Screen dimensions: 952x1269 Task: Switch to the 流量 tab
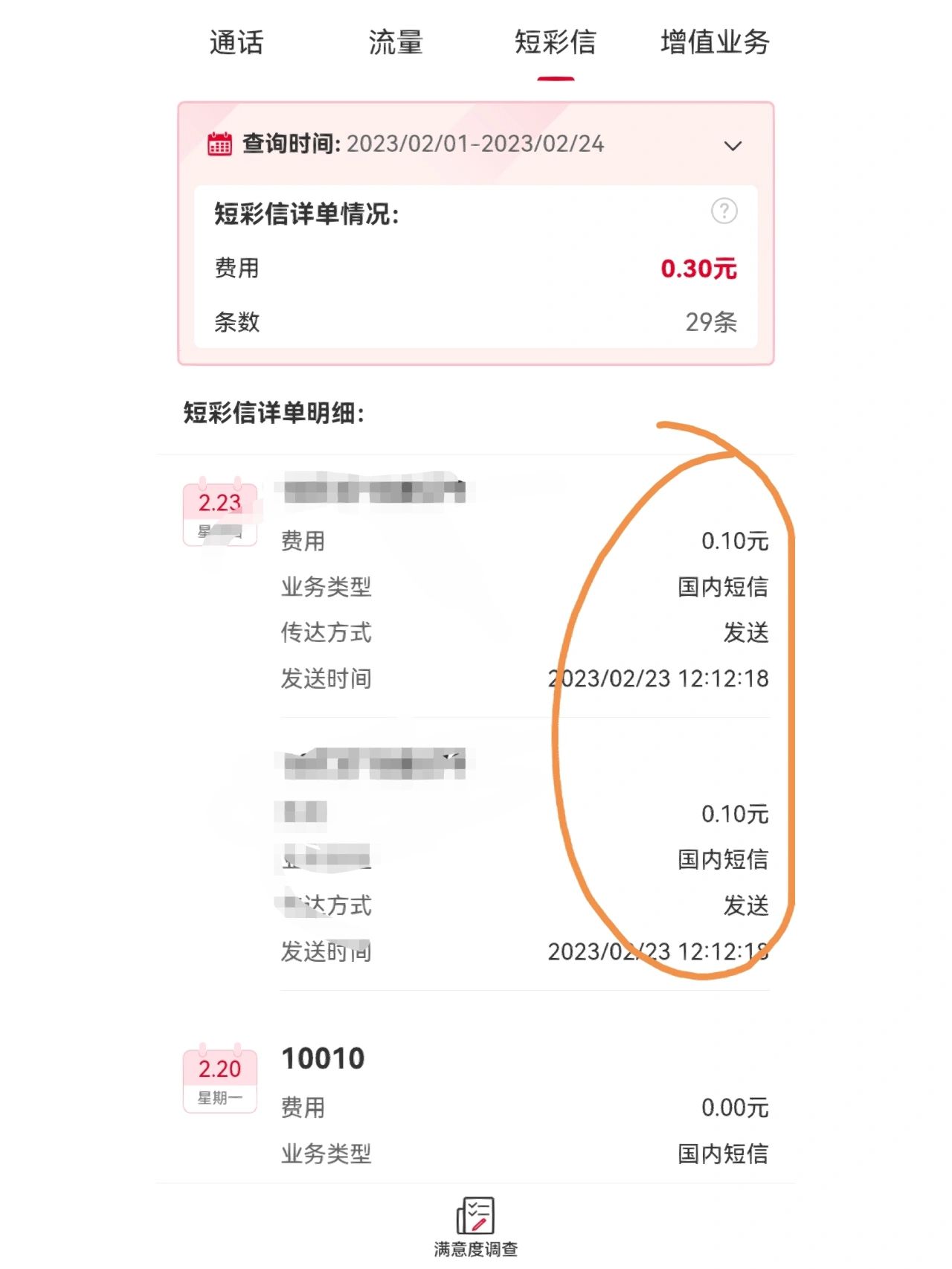click(x=396, y=42)
